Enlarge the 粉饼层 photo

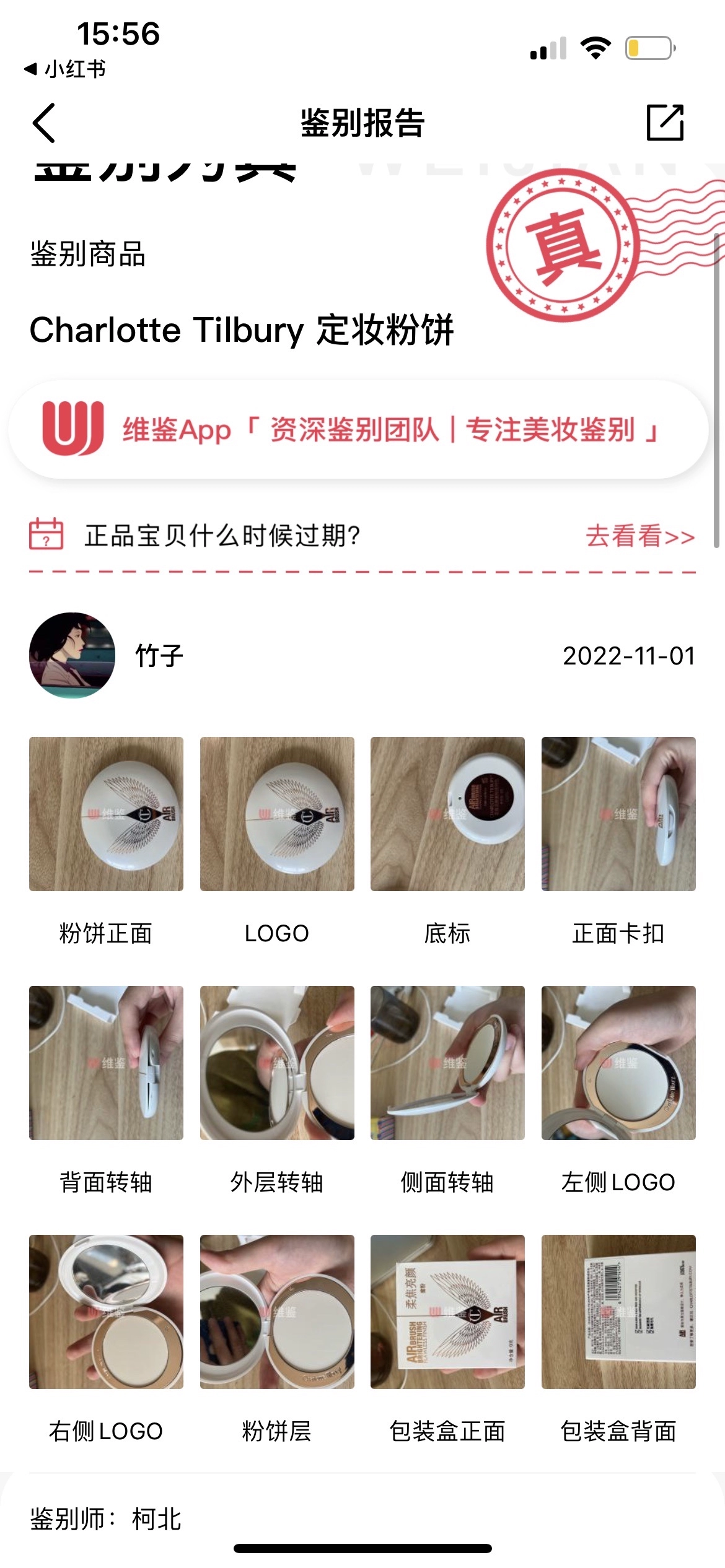277,1312
